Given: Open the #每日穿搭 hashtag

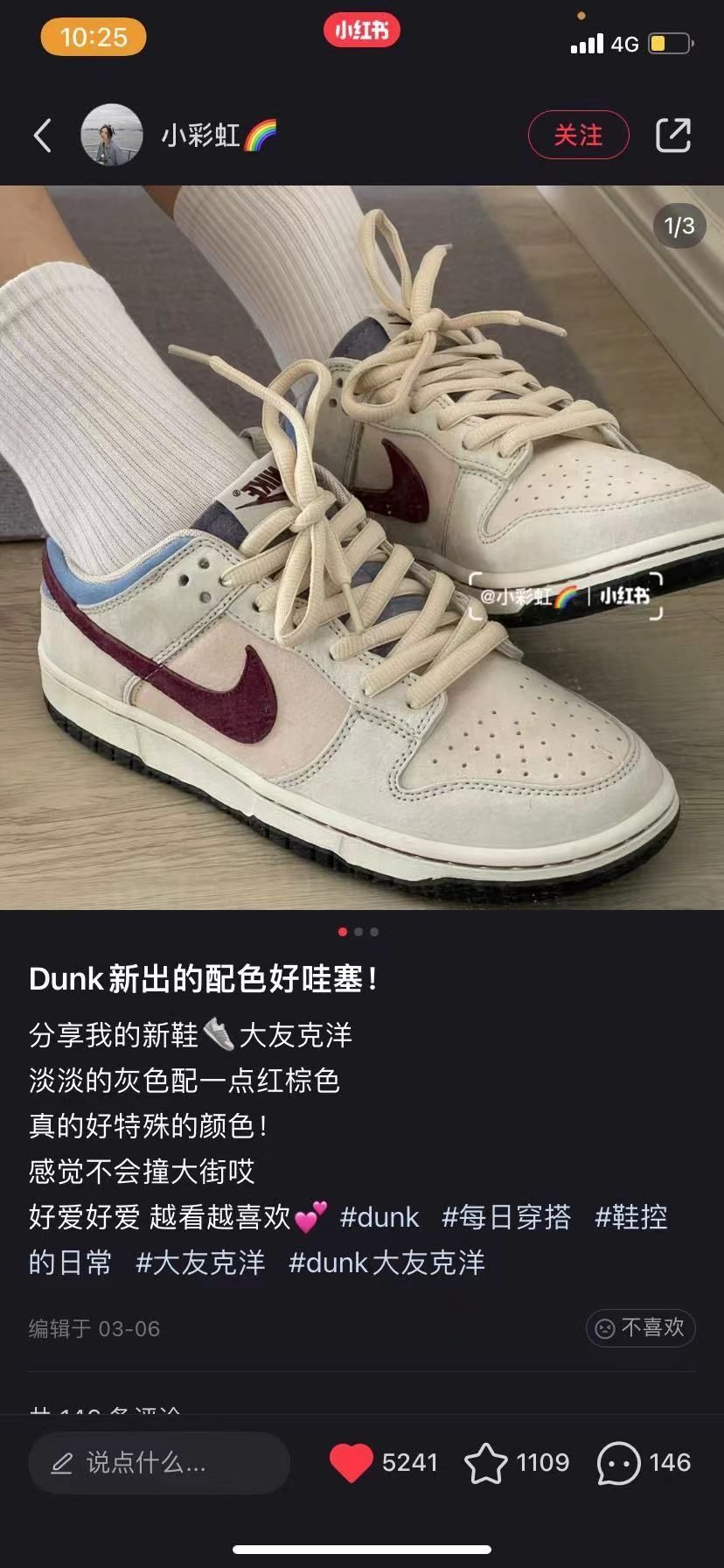Looking at the screenshot, I should click(x=506, y=1217).
